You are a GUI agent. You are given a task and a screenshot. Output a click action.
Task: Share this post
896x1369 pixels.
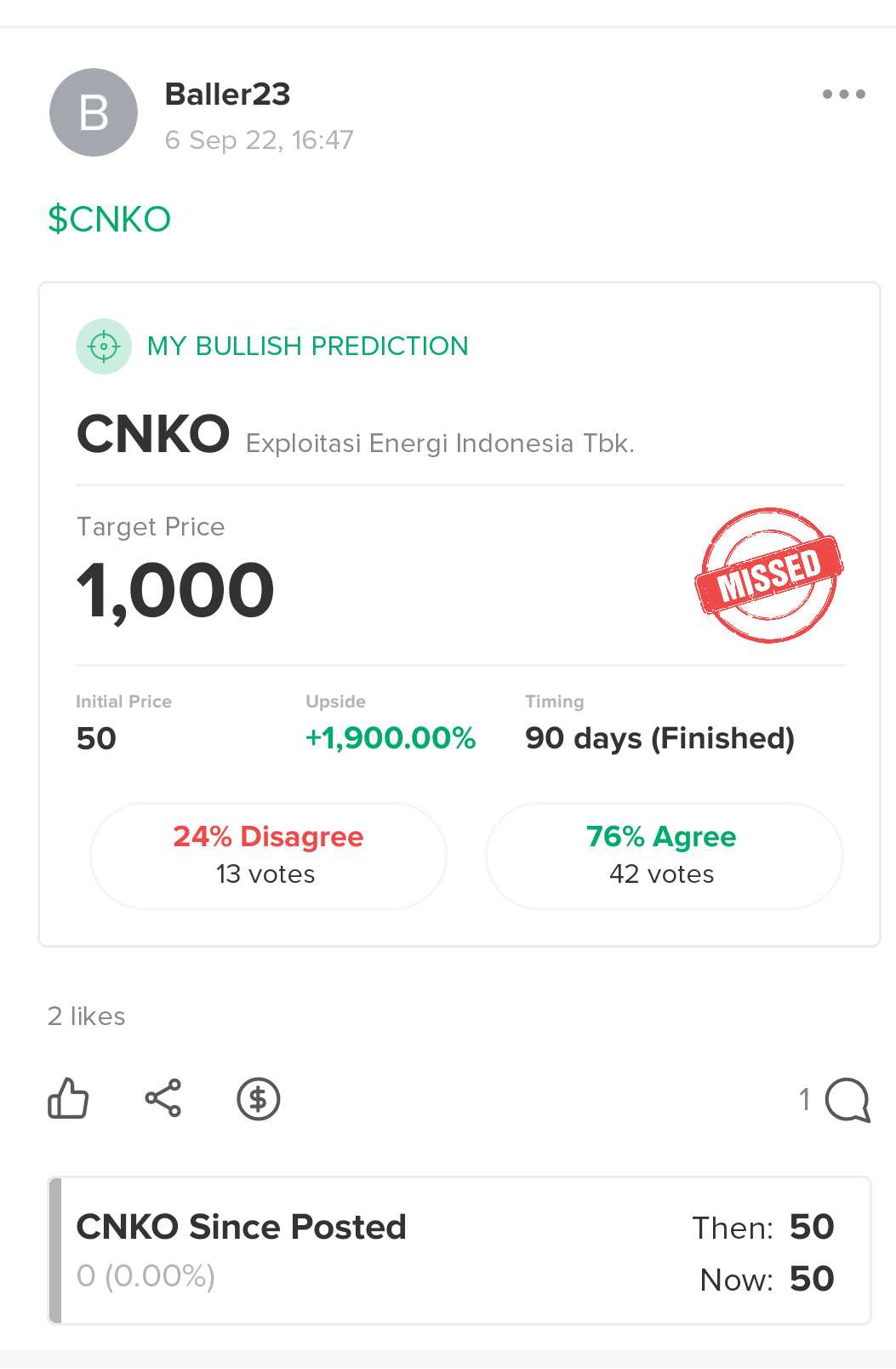(163, 1098)
